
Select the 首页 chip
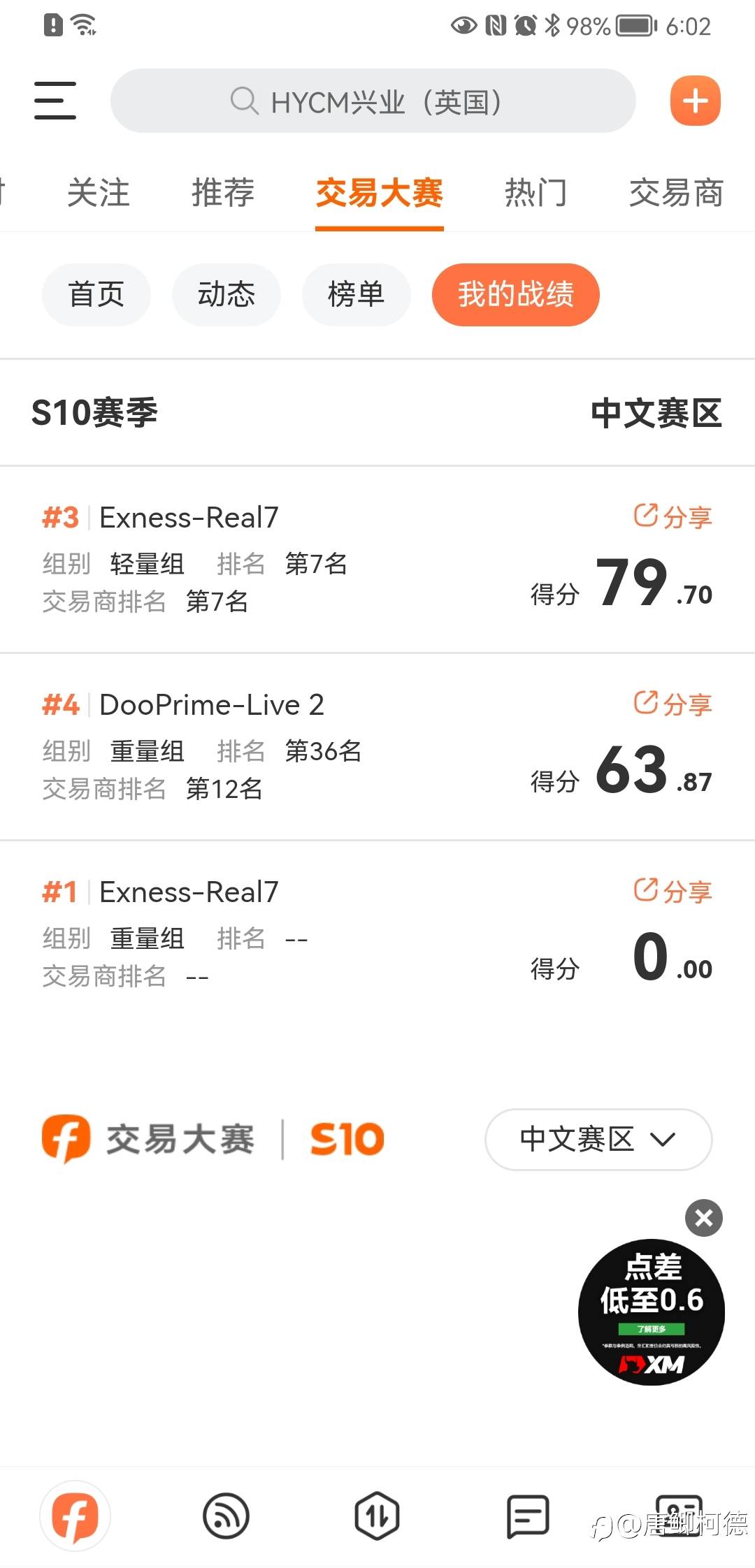point(96,294)
